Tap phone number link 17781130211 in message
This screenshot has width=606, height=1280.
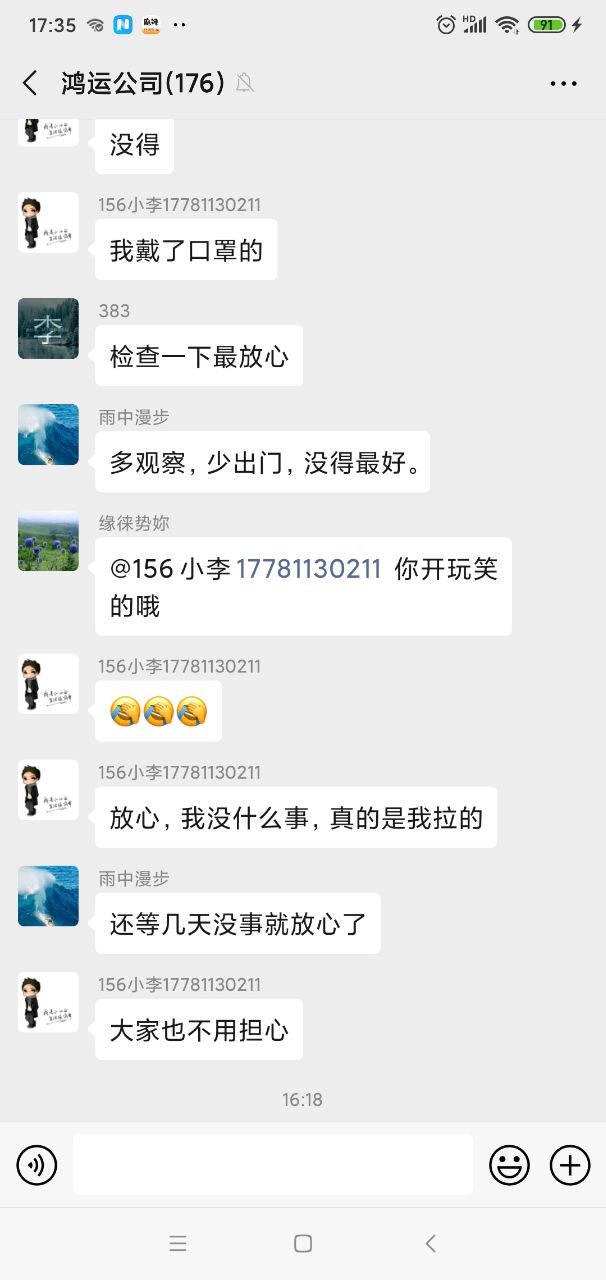308,569
